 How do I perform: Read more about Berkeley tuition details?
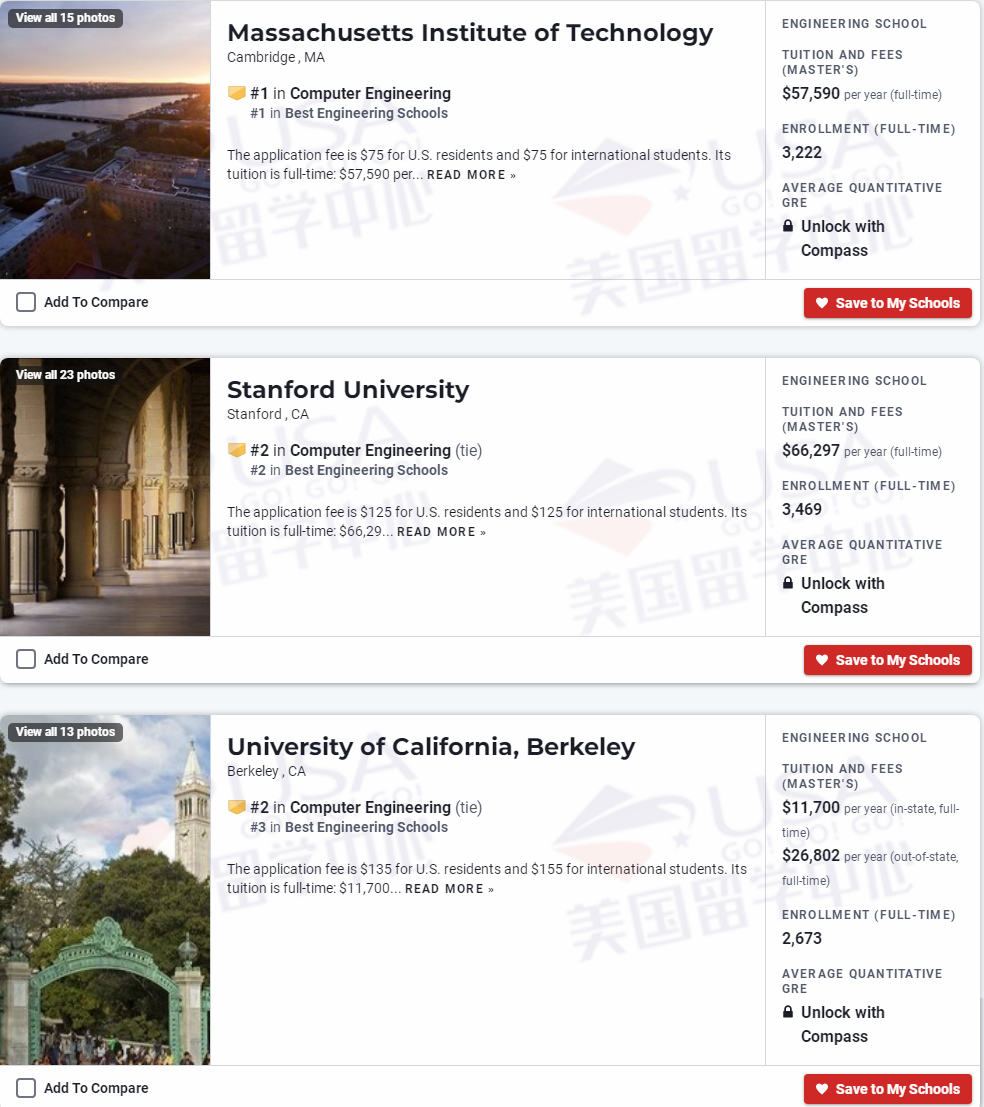click(449, 889)
